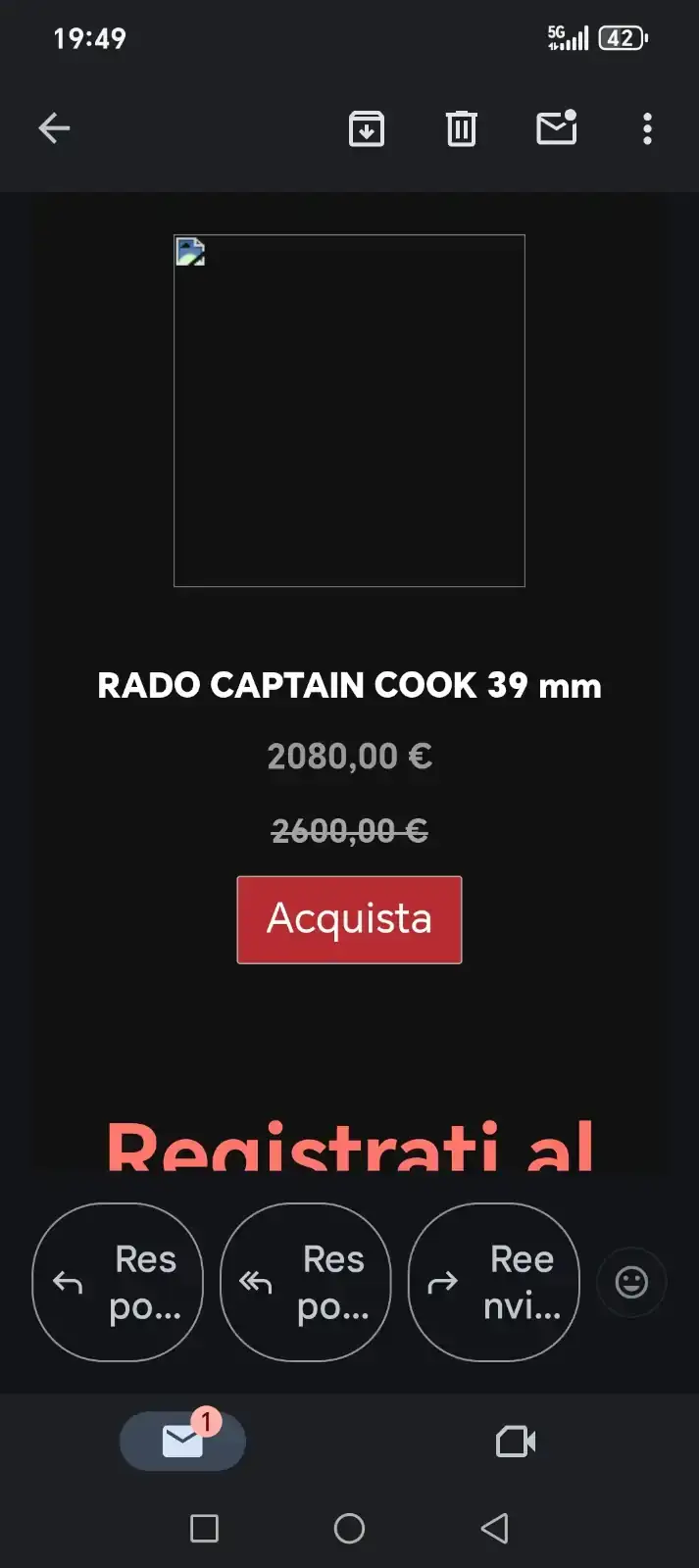Go back to the inbox

click(x=54, y=128)
